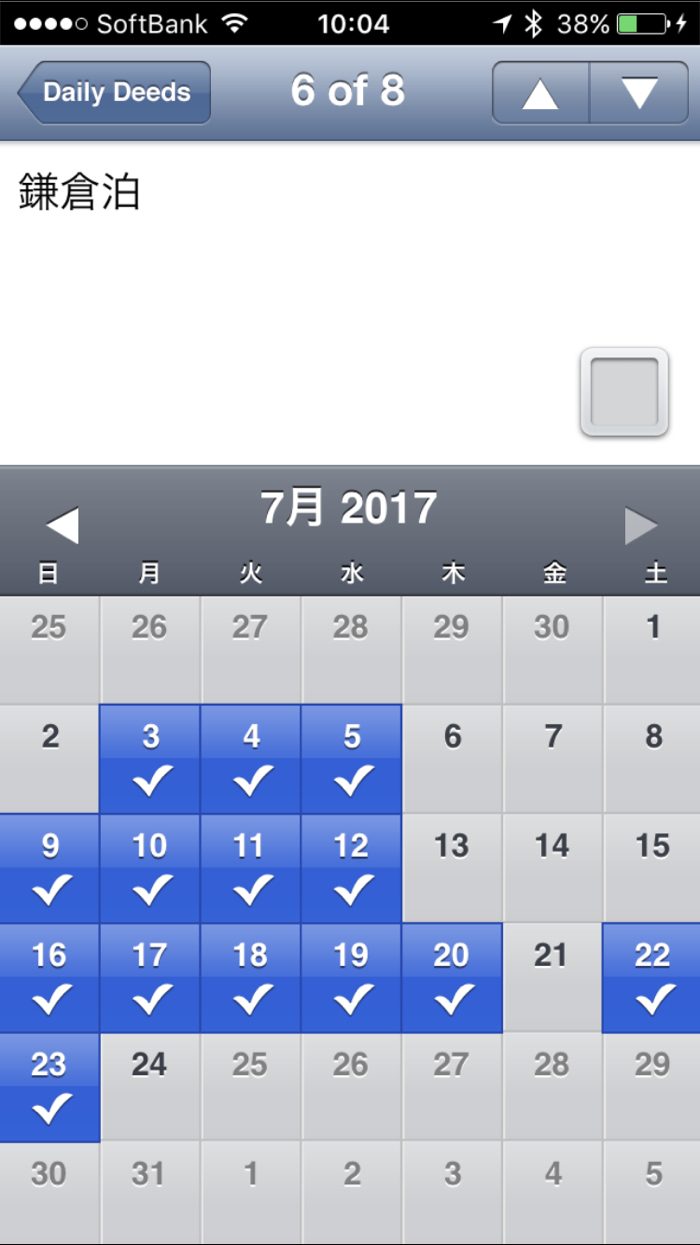Show next month in calendar
Viewport: 700px width, 1245px height.
tap(640, 525)
